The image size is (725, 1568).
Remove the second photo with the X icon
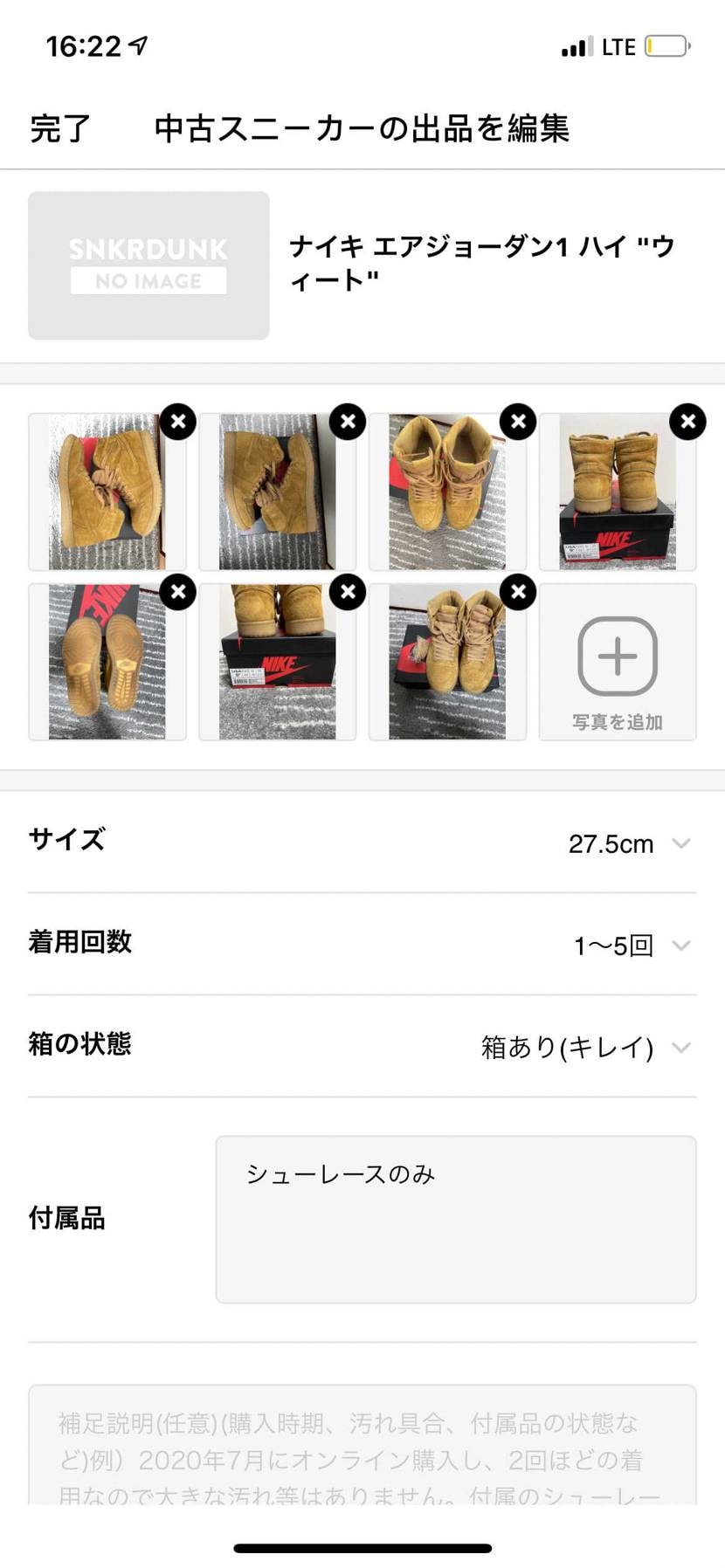[348, 421]
